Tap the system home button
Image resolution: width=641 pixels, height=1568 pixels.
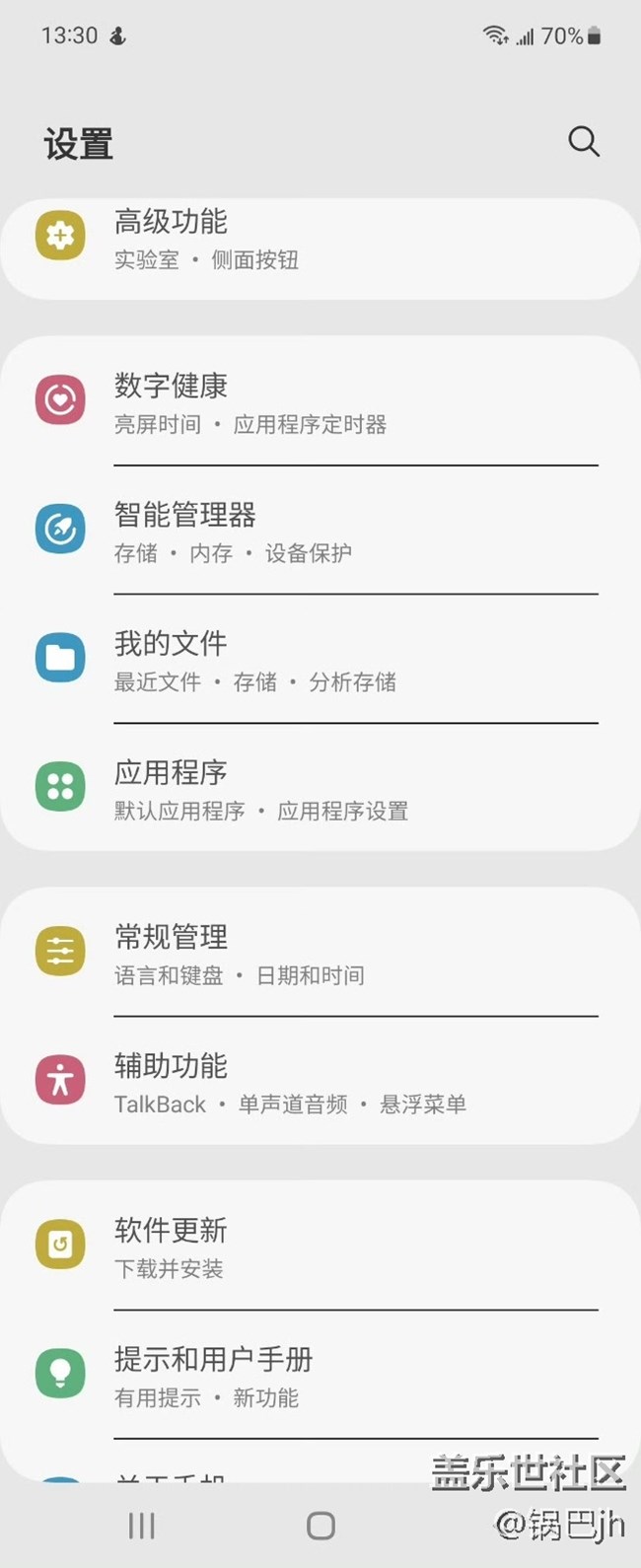click(320, 1526)
